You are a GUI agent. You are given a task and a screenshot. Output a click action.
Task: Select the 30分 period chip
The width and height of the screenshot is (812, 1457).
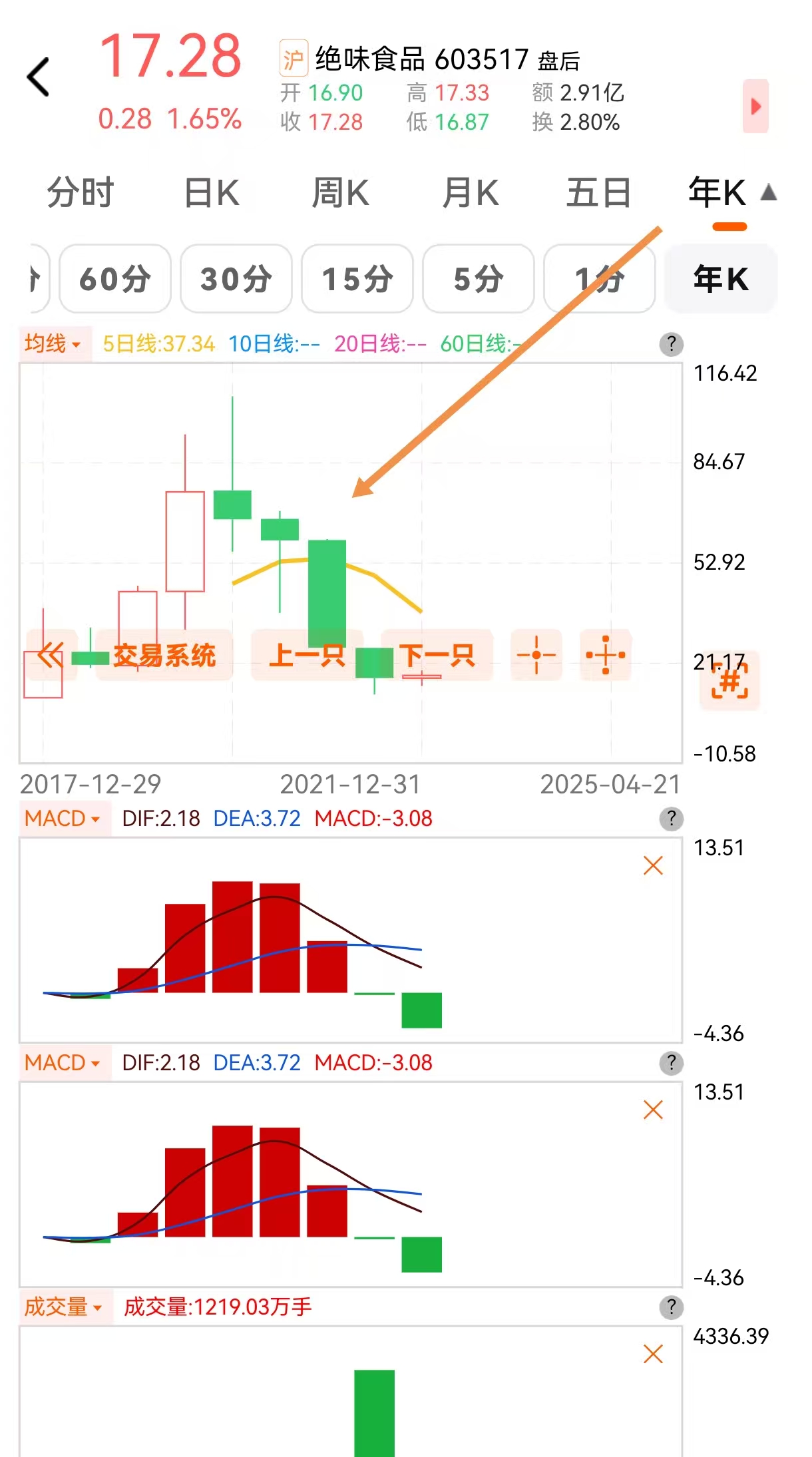tap(236, 279)
